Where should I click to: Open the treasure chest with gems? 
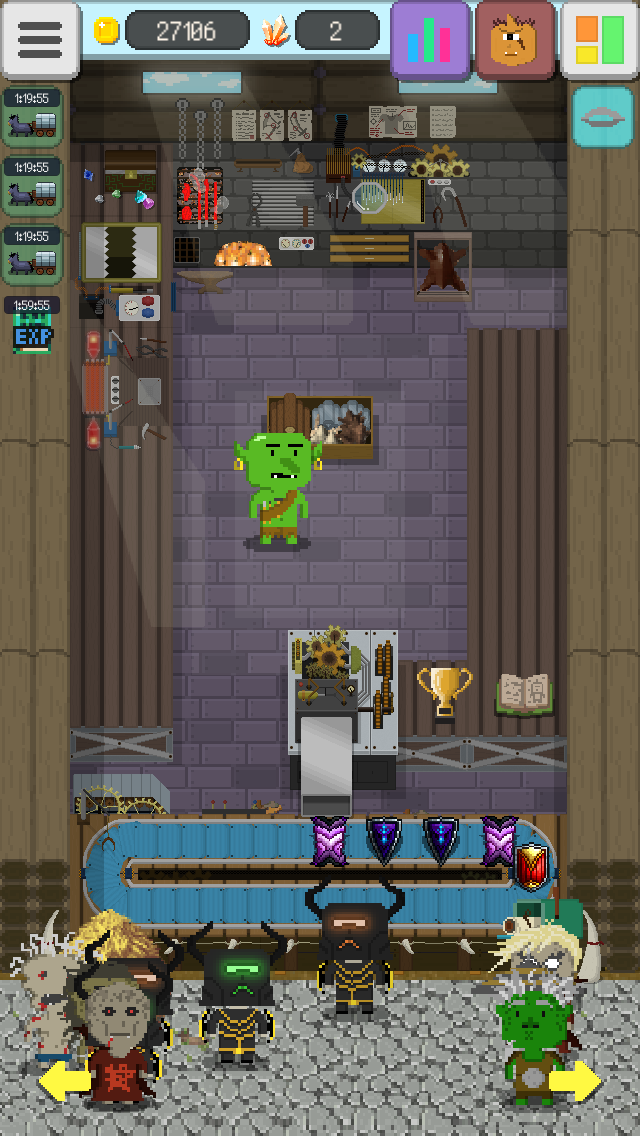pos(130,171)
